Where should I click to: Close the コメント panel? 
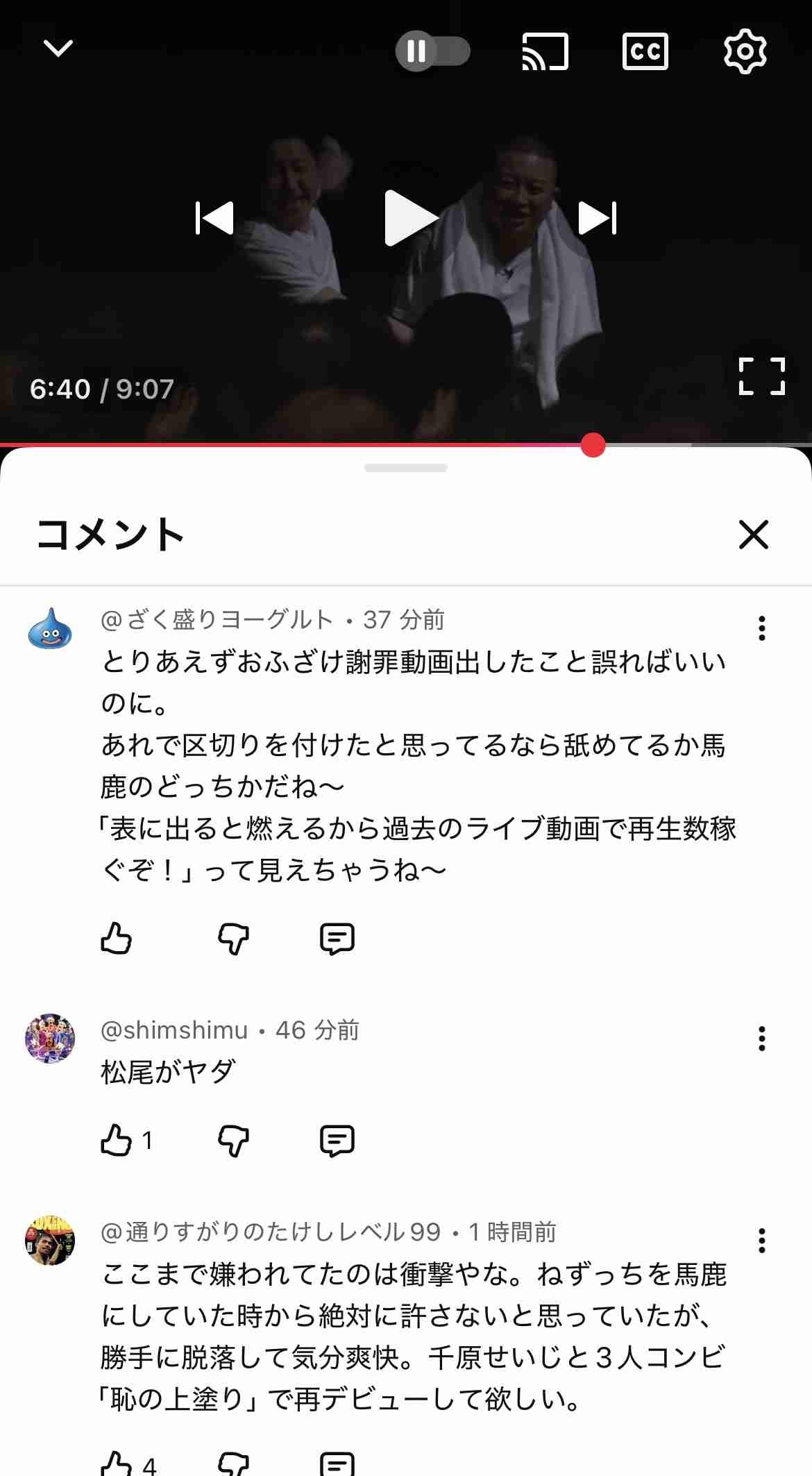pos(754,535)
